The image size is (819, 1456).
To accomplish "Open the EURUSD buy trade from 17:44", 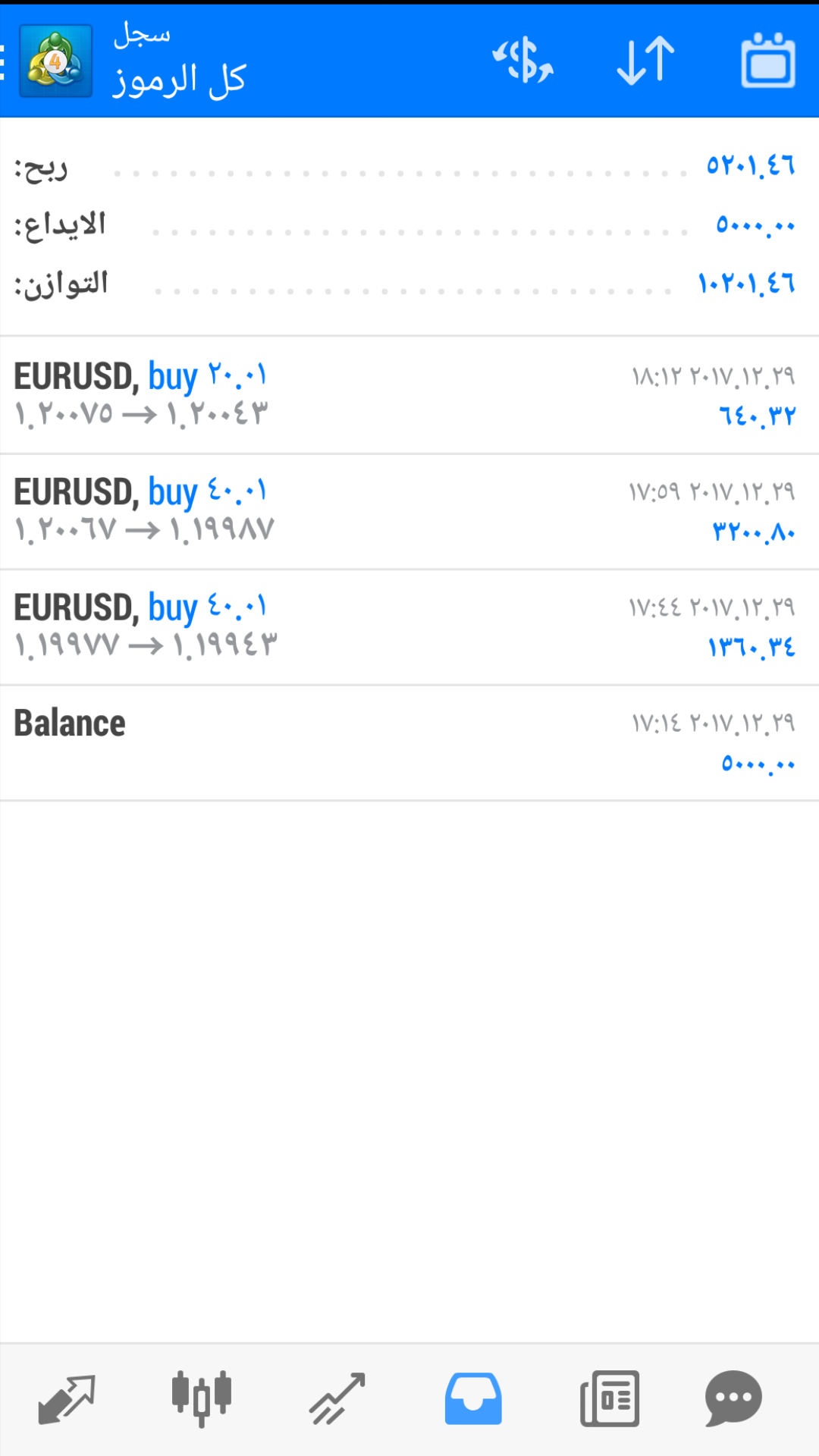I will (409, 628).
